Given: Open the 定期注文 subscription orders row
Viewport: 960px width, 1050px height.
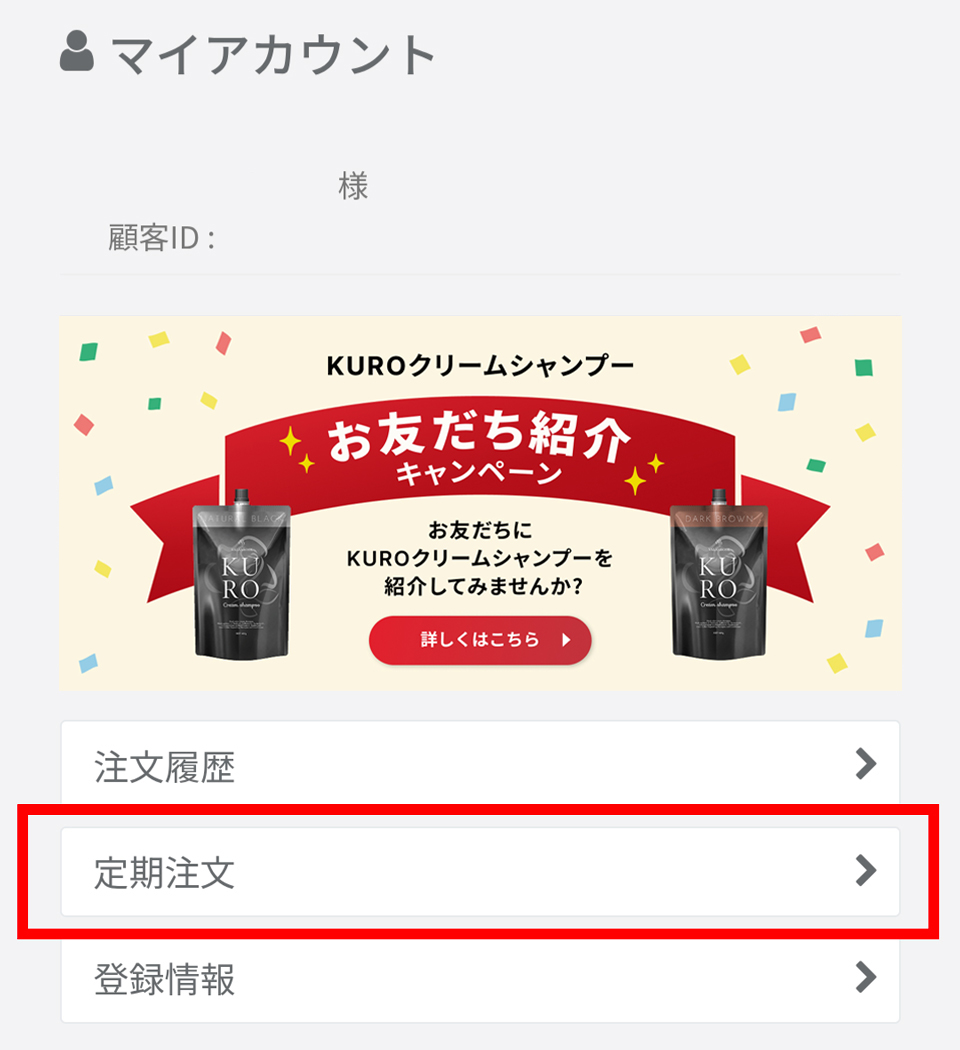Looking at the screenshot, I should click(x=480, y=872).
